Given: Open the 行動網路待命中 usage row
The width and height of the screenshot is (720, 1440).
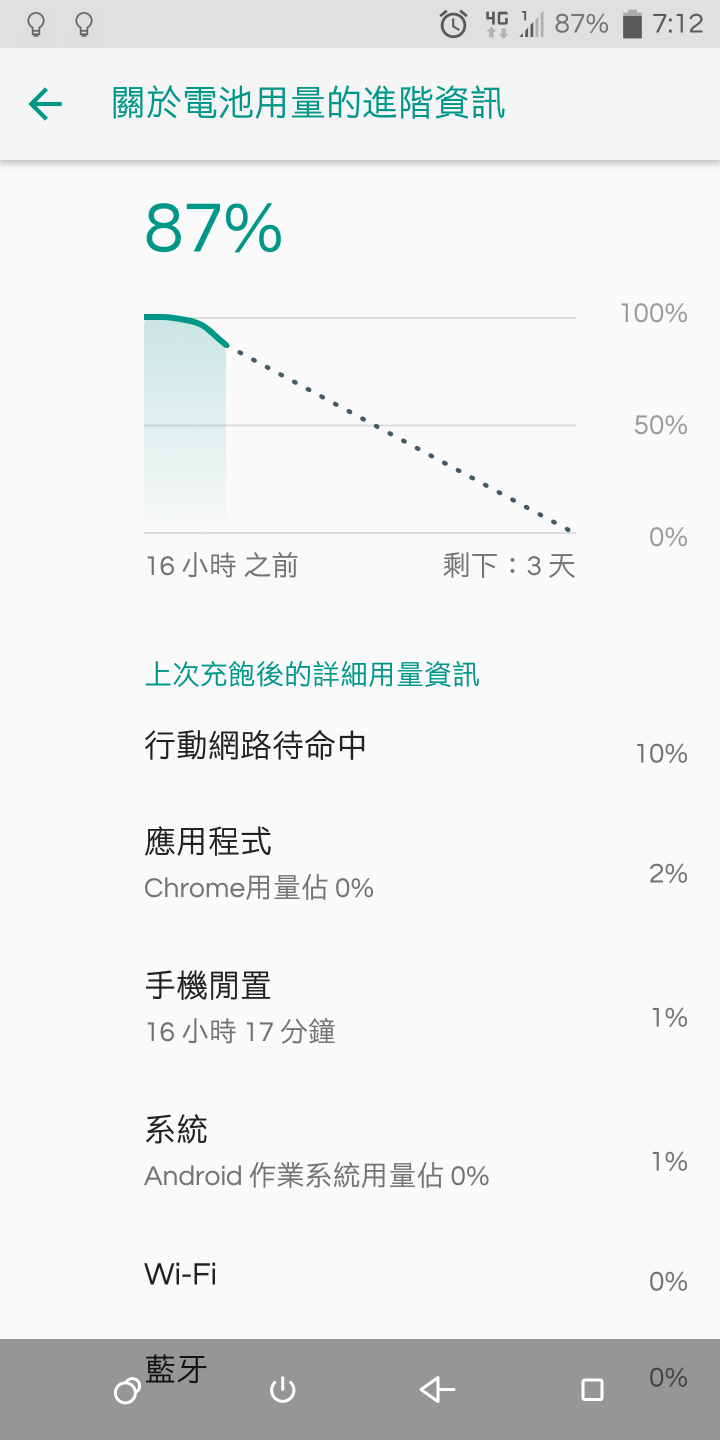Looking at the screenshot, I should (x=360, y=748).
